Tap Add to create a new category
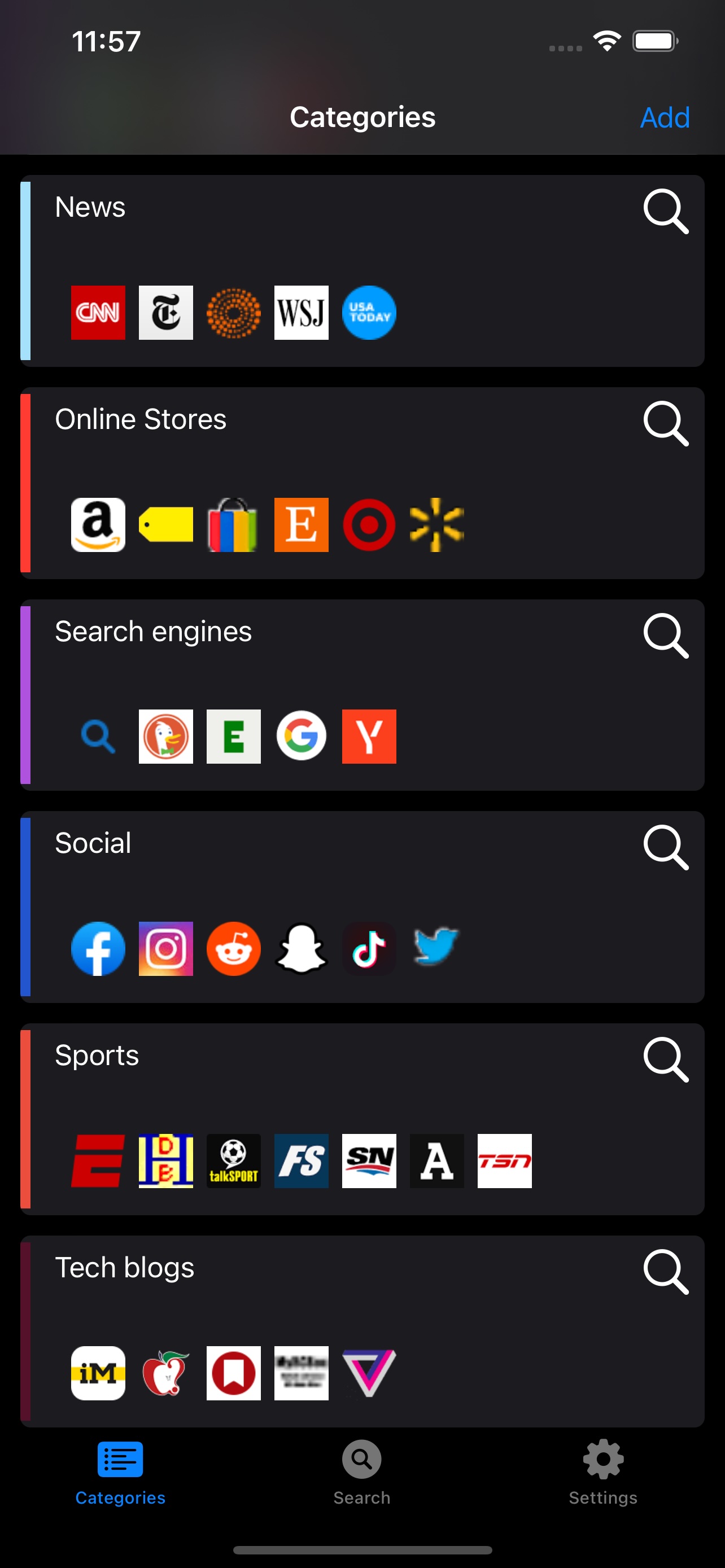The height and width of the screenshot is (1568, 725). (x=664, y=117)
